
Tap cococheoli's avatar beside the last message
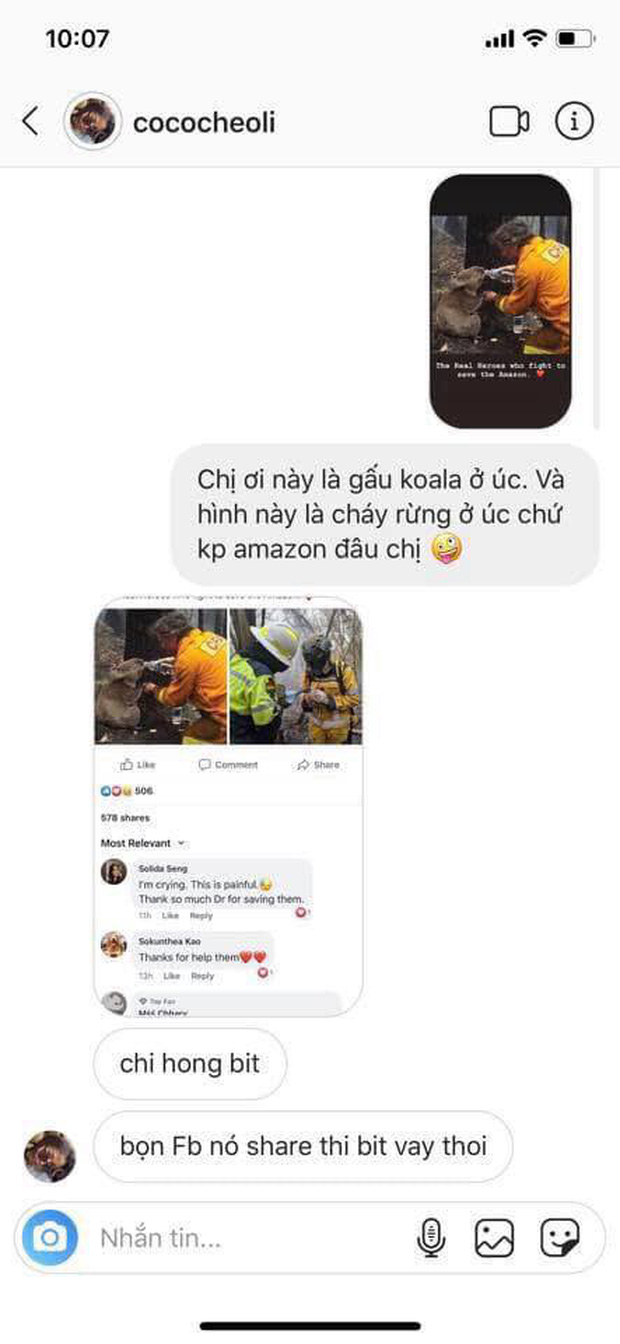click(x=50, y=1157)
